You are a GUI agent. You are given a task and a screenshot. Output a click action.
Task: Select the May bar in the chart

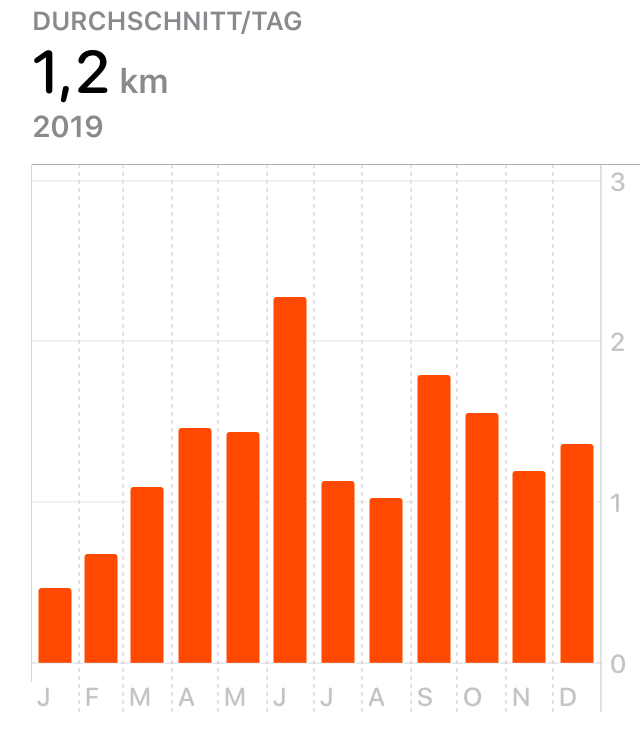[243, 547]
